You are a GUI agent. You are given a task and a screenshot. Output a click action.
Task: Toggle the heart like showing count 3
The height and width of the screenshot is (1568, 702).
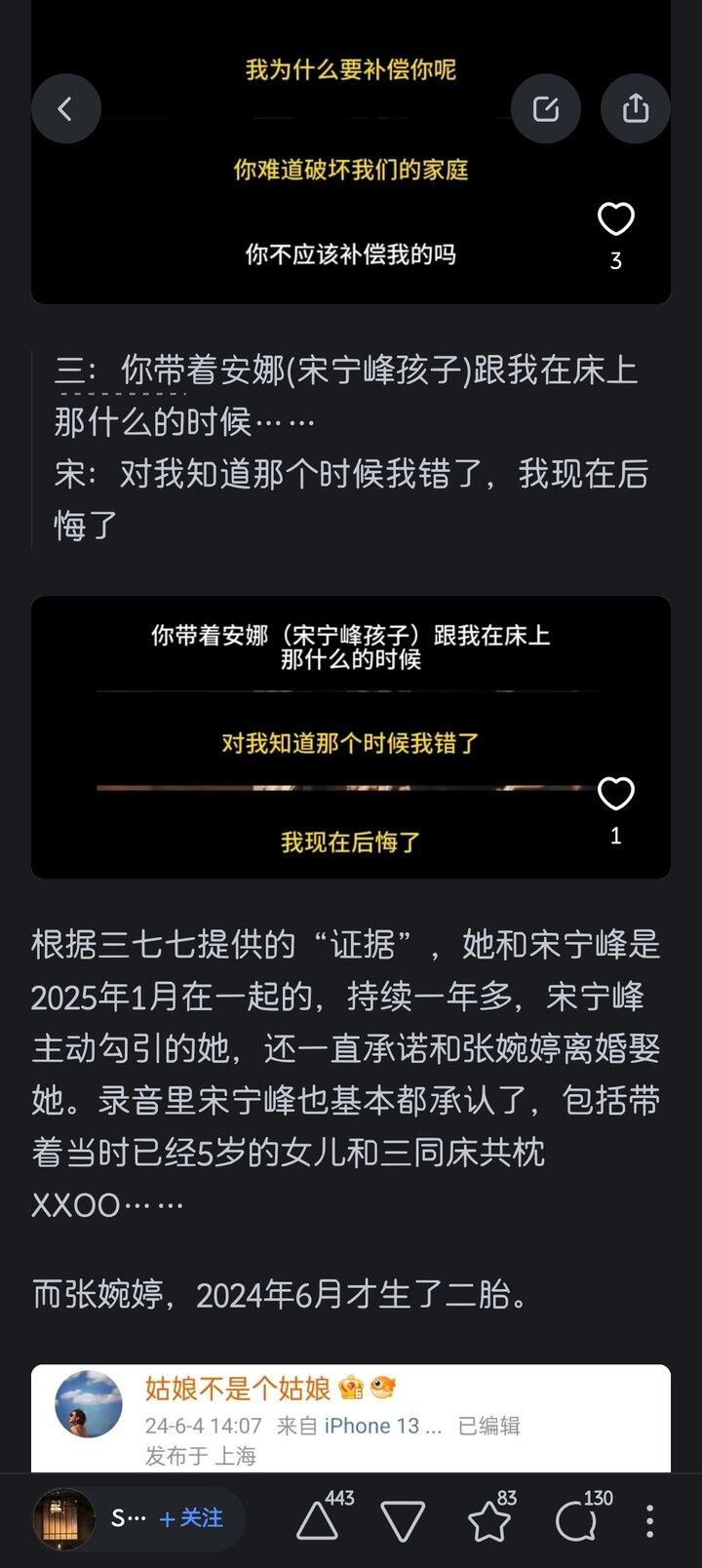pos(615,220)
